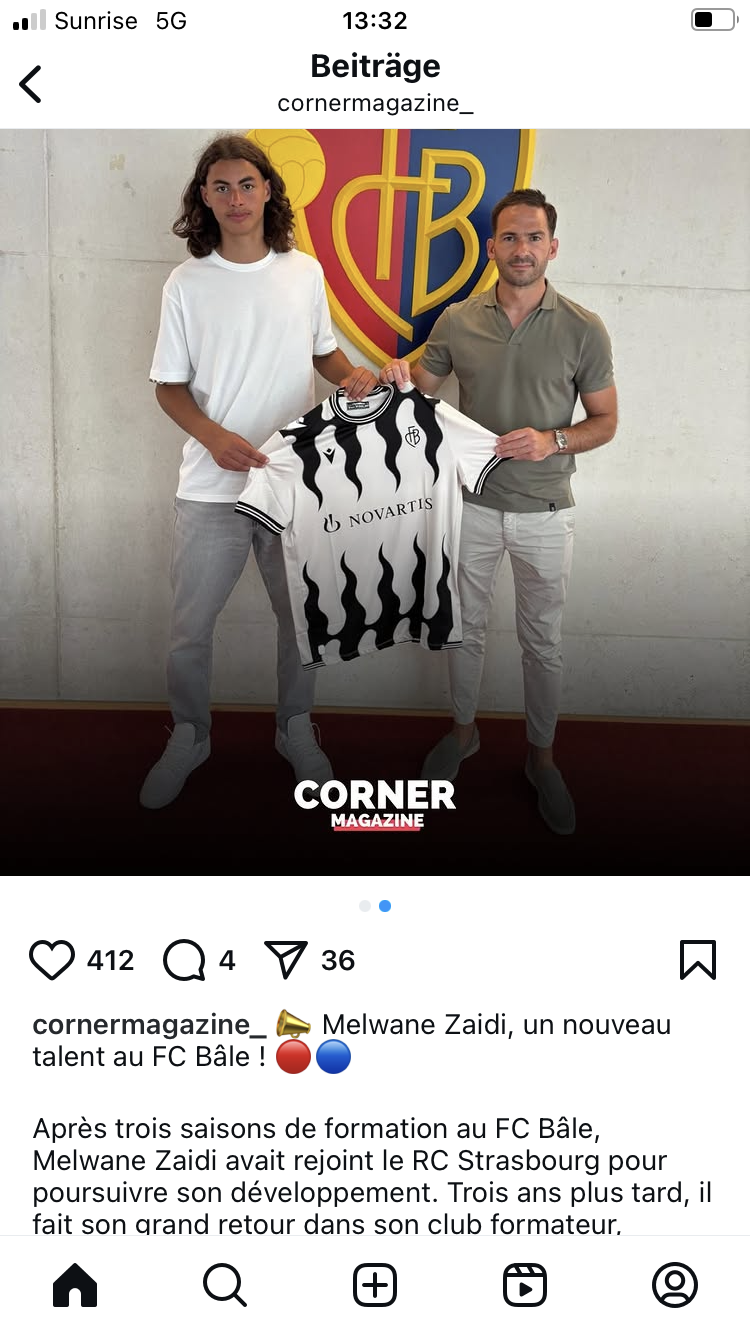Switch to the Reels tab
The width and height of the screenshot is (750, 1334).
pos(525,1285)
